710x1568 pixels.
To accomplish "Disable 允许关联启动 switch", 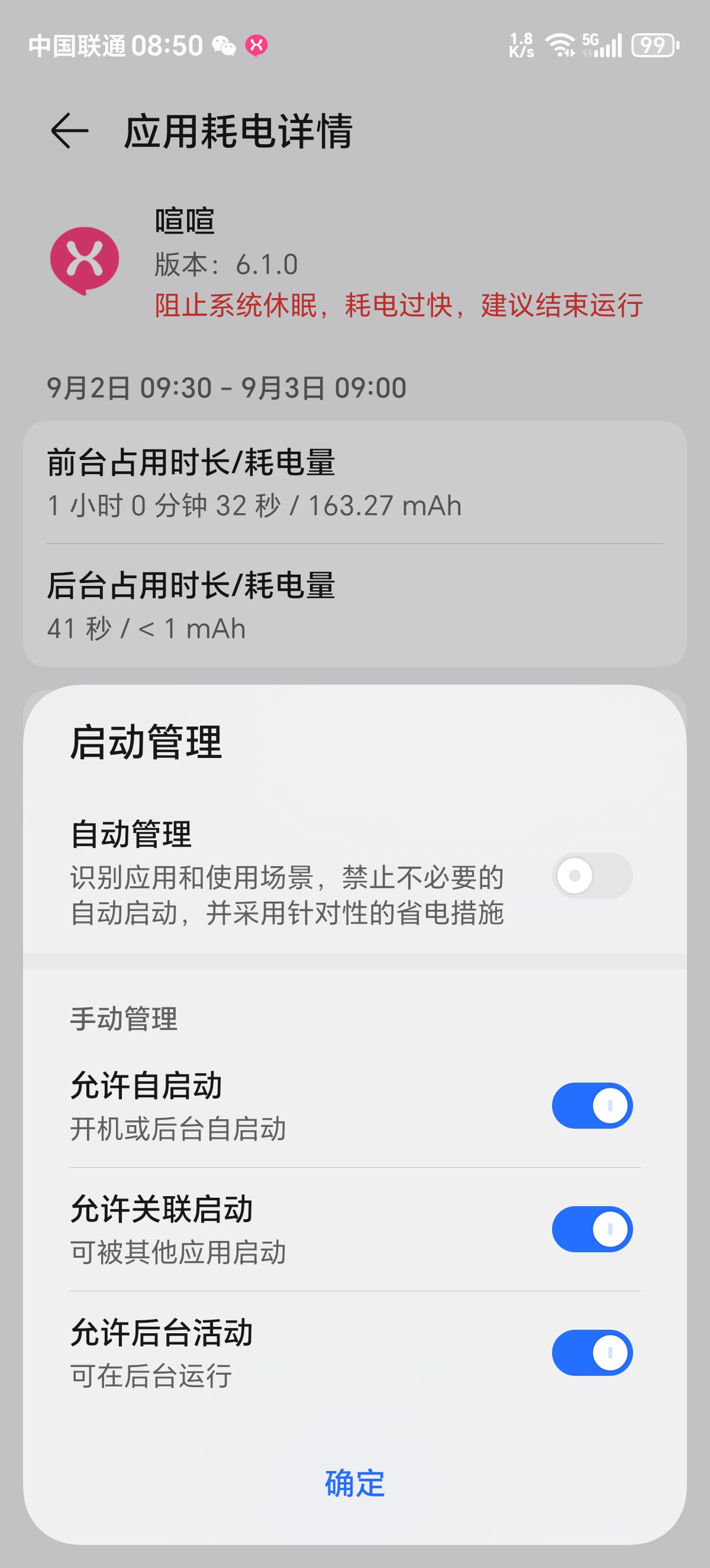I will click(592, 1229).
